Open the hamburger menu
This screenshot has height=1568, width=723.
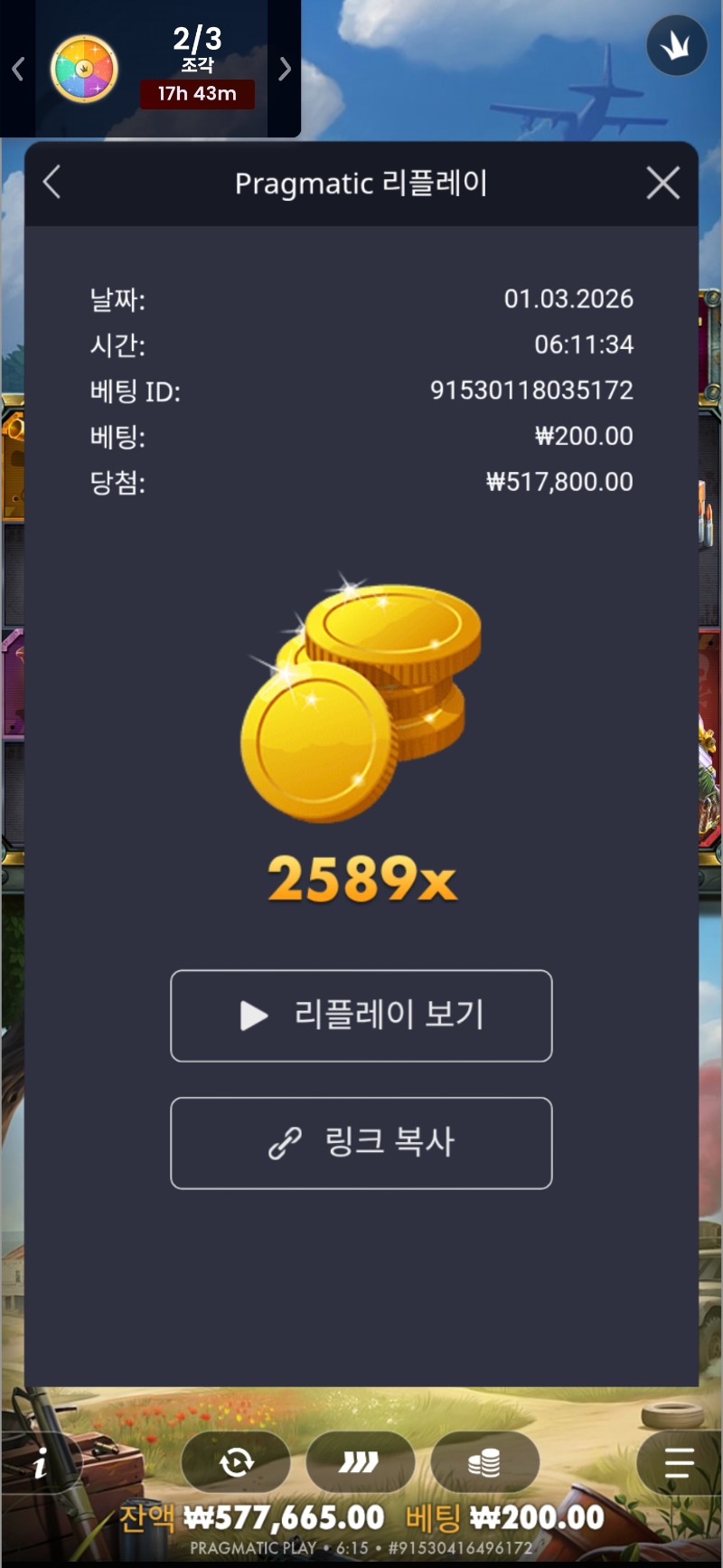(x=678, y=1462)
